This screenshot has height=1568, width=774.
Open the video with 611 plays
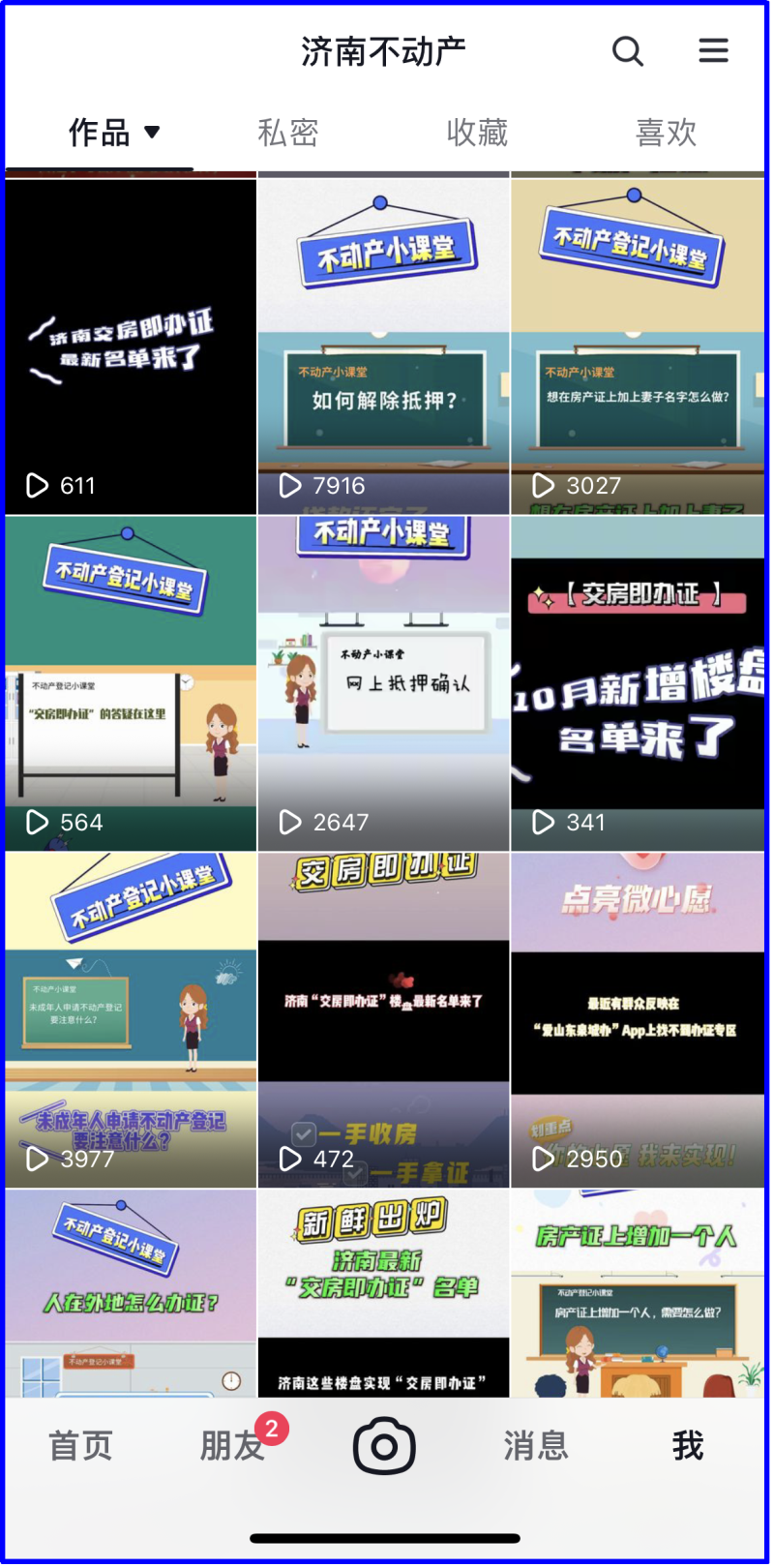coord(131,347)
